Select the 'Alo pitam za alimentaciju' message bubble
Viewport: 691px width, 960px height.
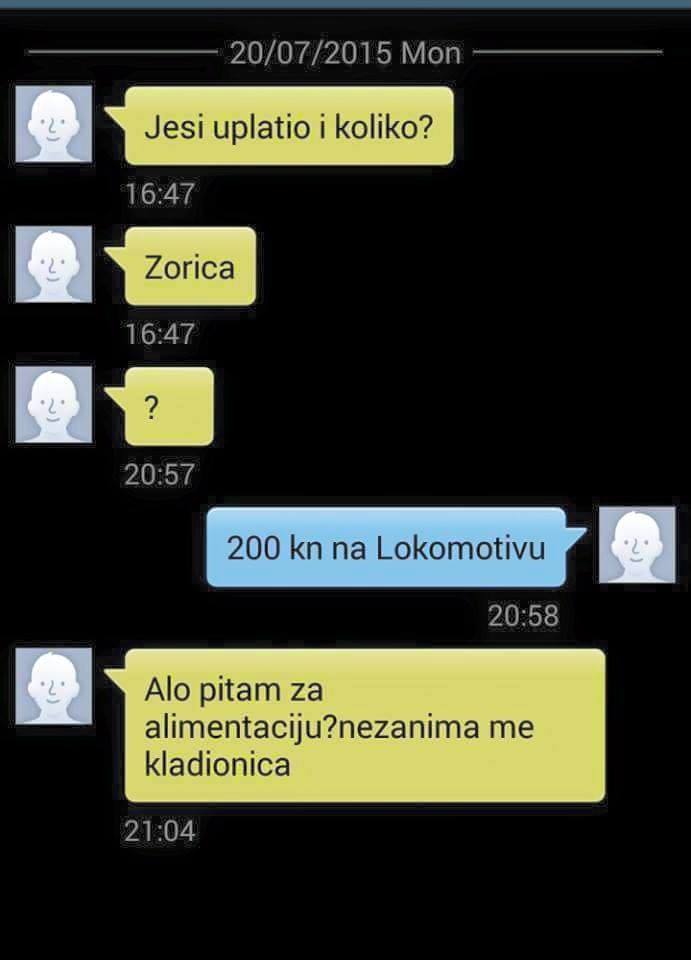pos(364,727)
